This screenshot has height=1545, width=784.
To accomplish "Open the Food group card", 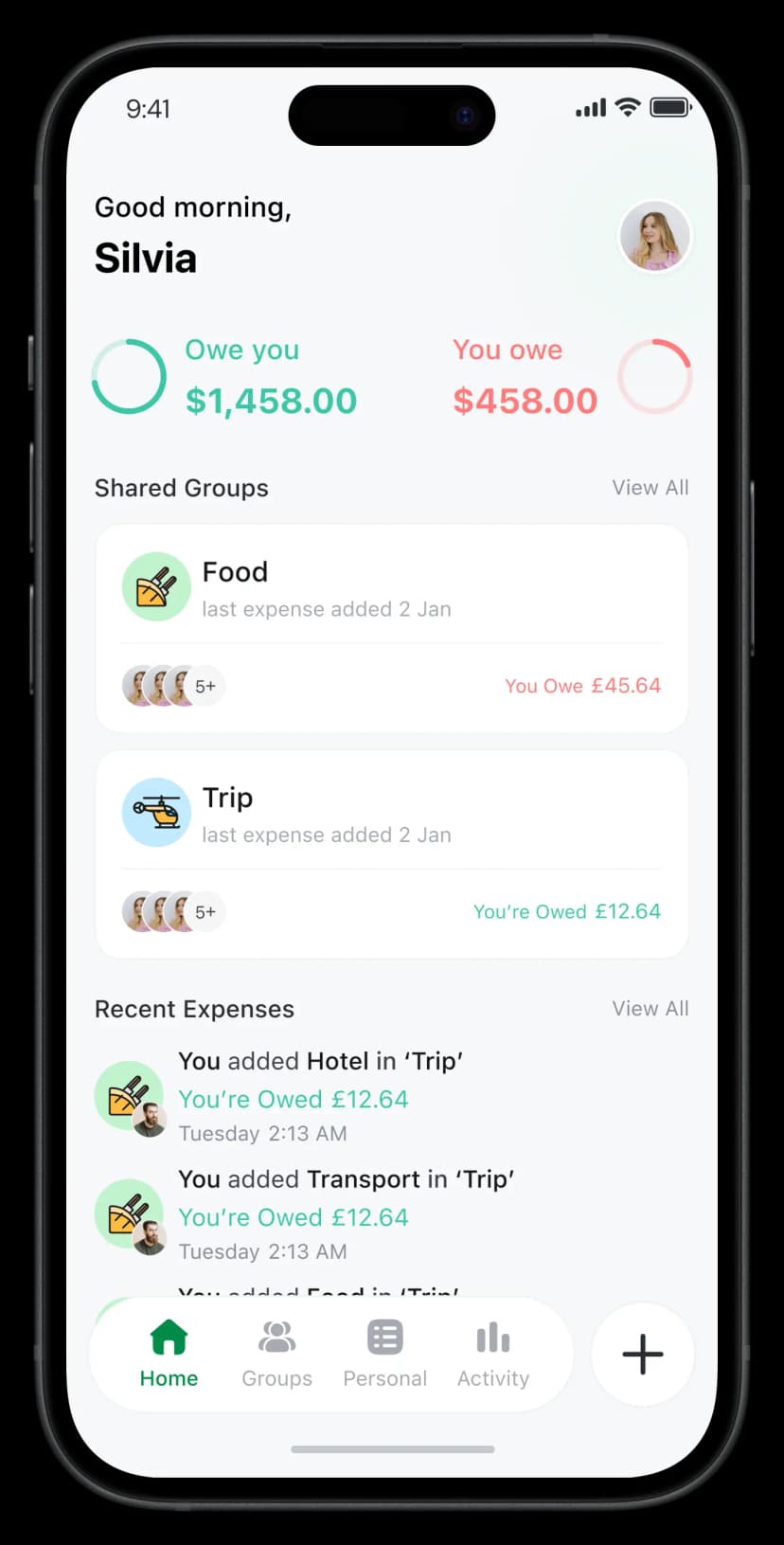I will tap(391, 627).
